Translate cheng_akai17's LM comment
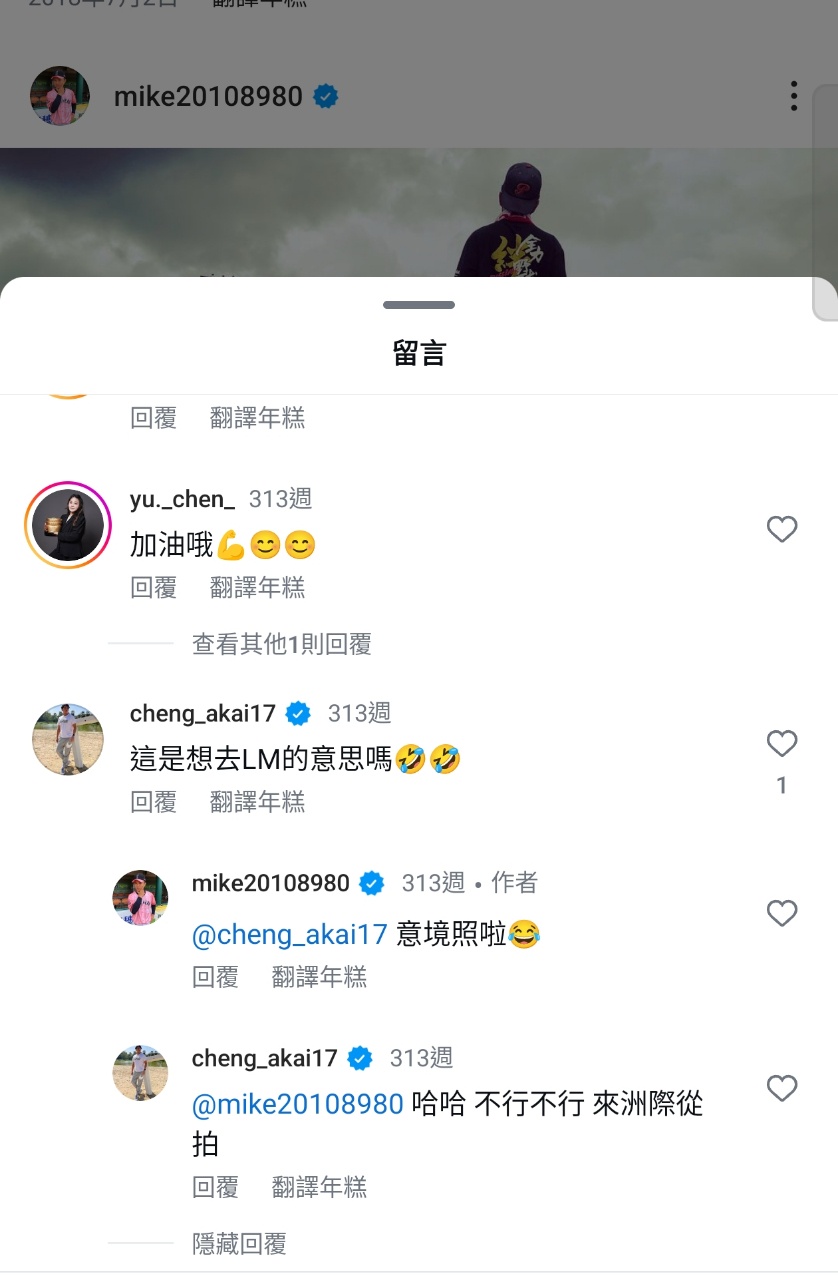Screen dimensions: 838x1280 (257, 802)
